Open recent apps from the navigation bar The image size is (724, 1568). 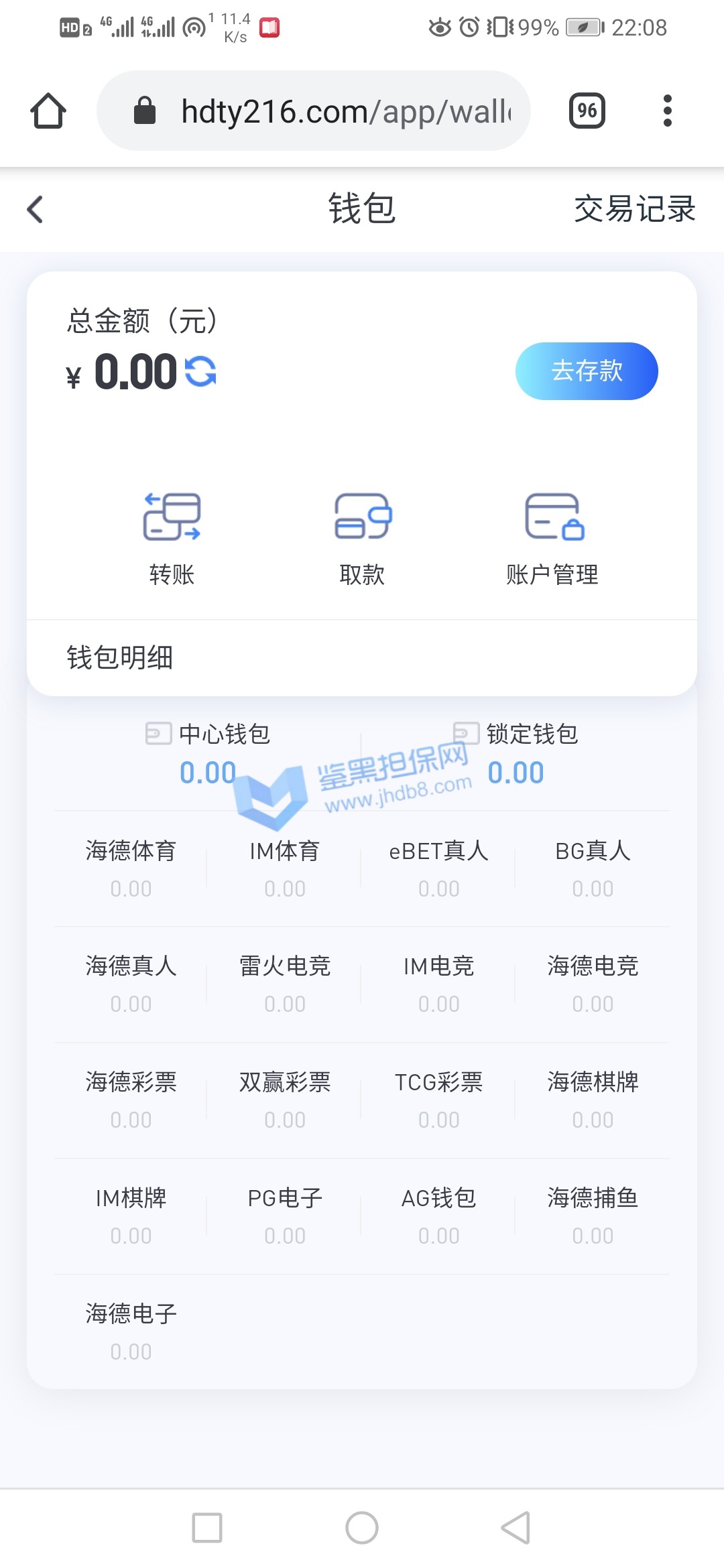click(207, 1528)
